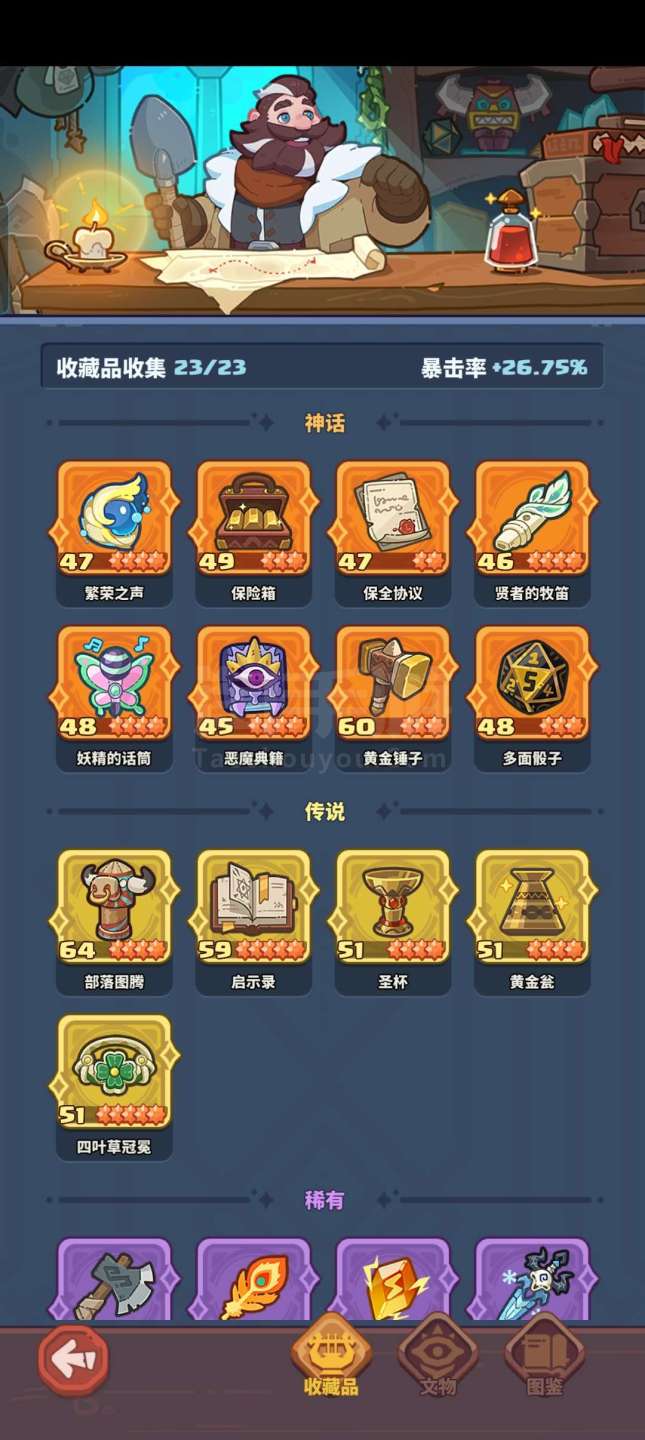
Task: Select the 圣杯 collectible
Action: coord(393,909)
